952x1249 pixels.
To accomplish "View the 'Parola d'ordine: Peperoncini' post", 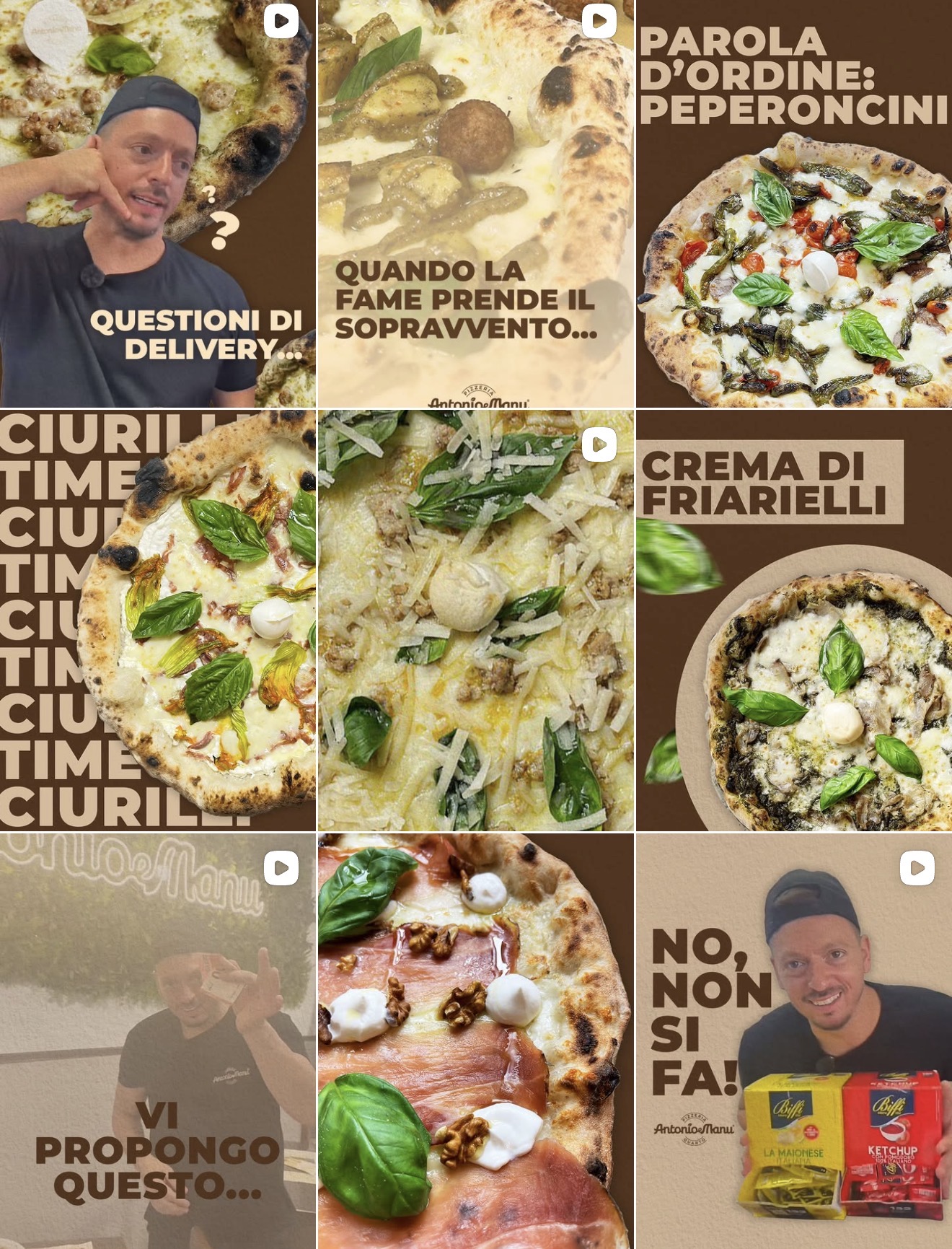I will [794, 203].
